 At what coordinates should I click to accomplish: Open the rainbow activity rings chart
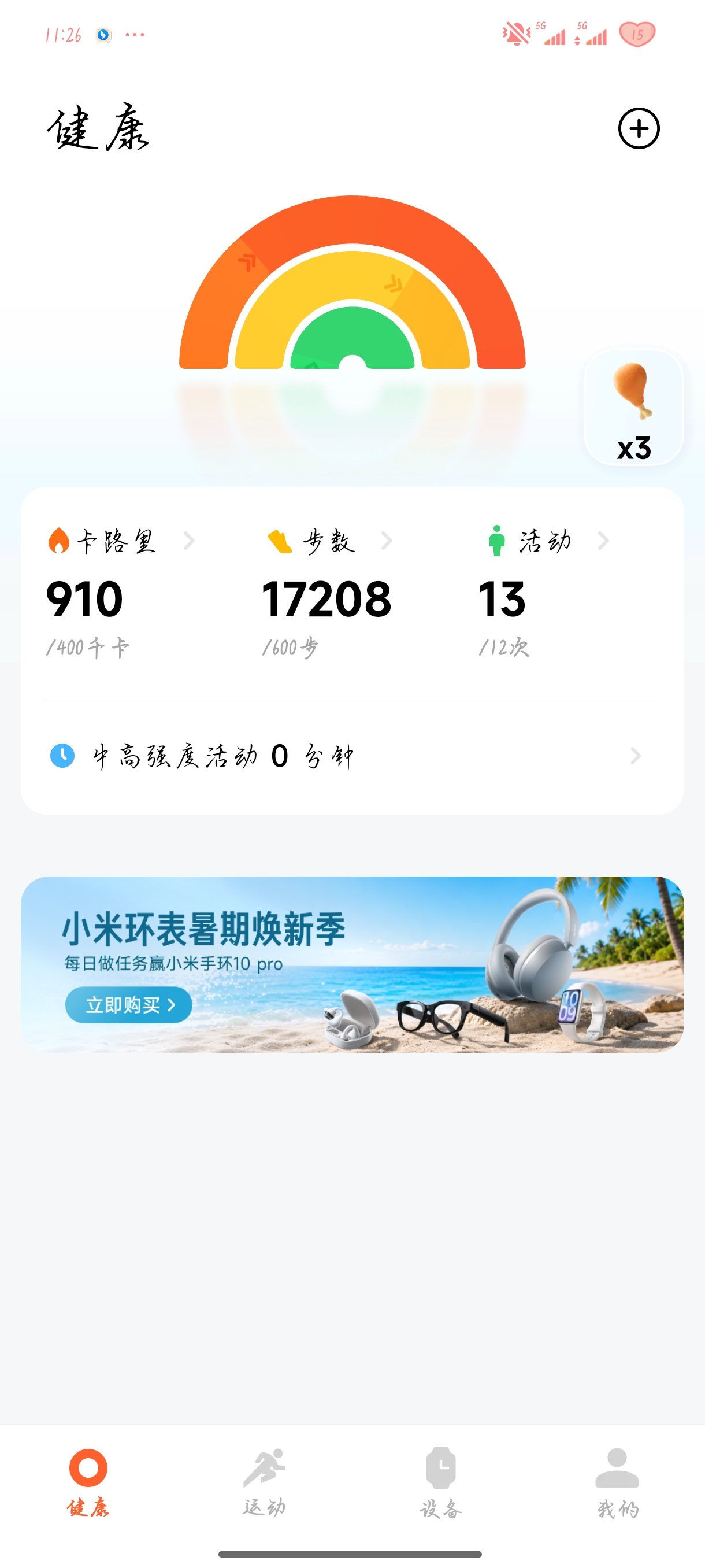pos(352,282)
